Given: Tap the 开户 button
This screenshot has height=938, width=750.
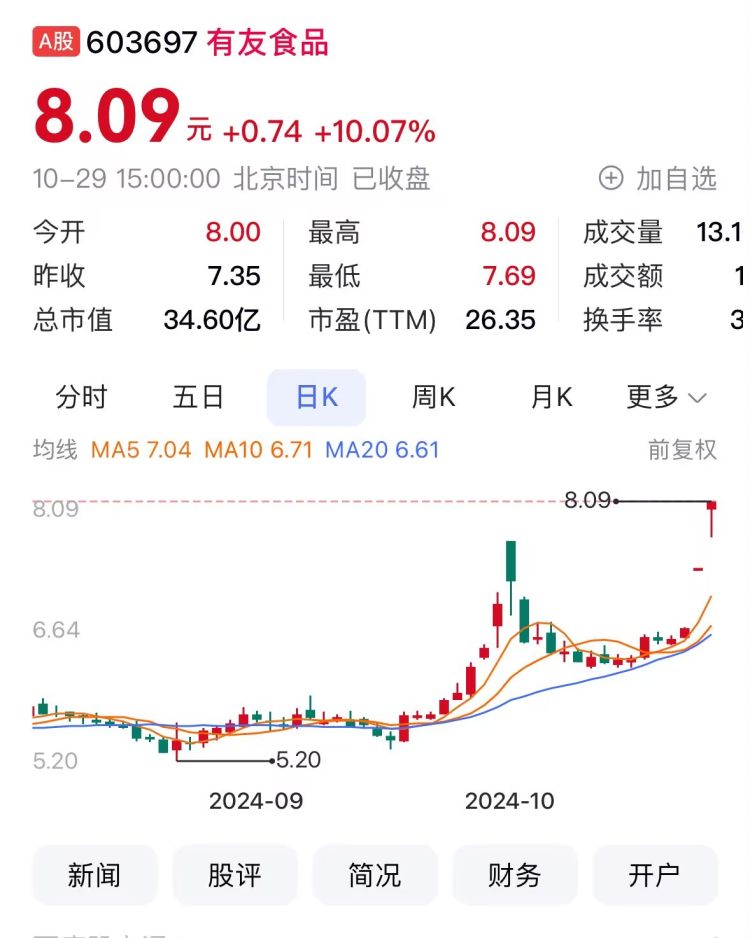Looking at the screenshot, I should 655,875.
